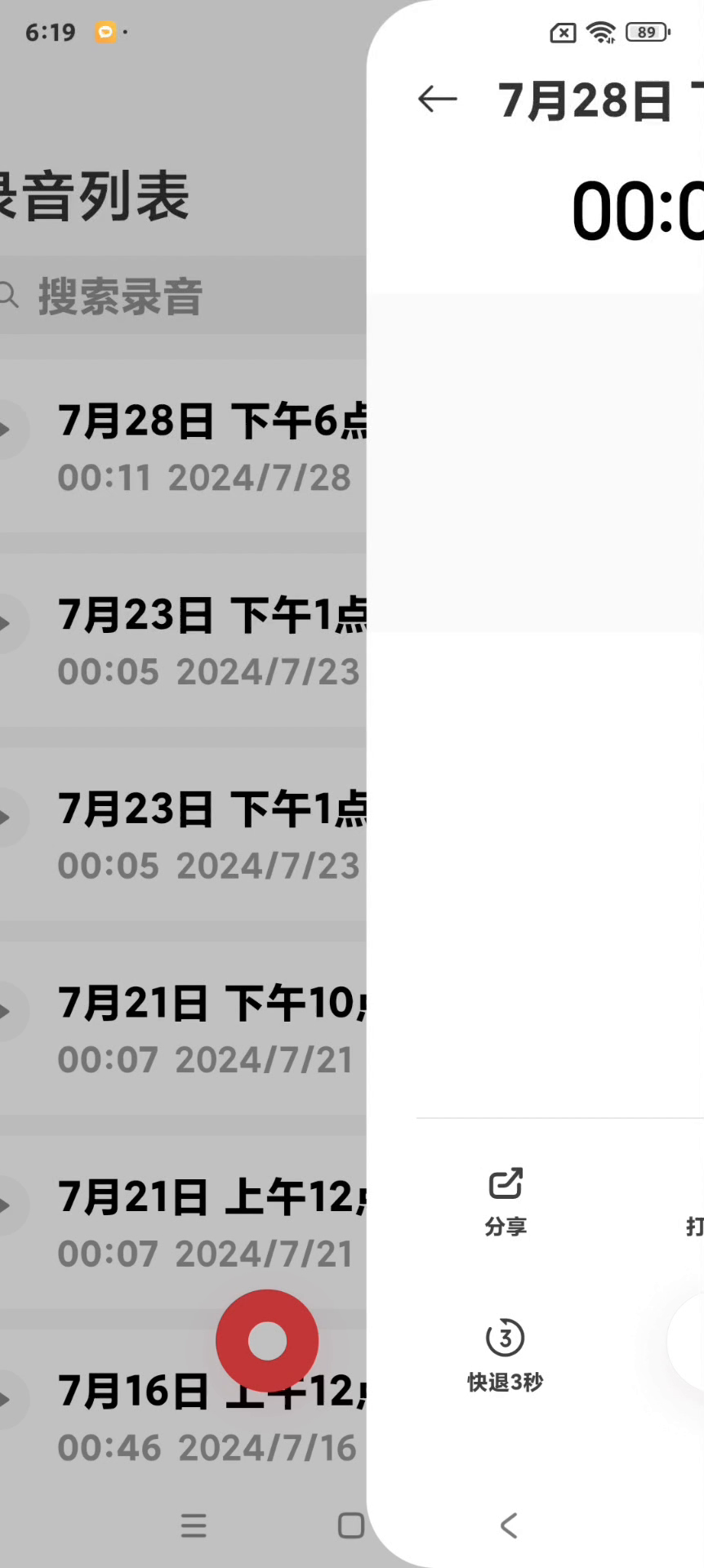Go back using the playback header arrow
704x1568 pixels.
point(437,99)
